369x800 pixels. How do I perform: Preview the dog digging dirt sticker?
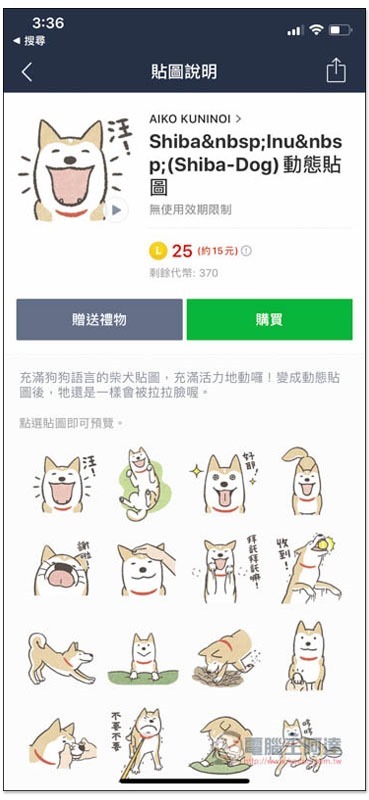pyautogui.click(x=227, y=658)
